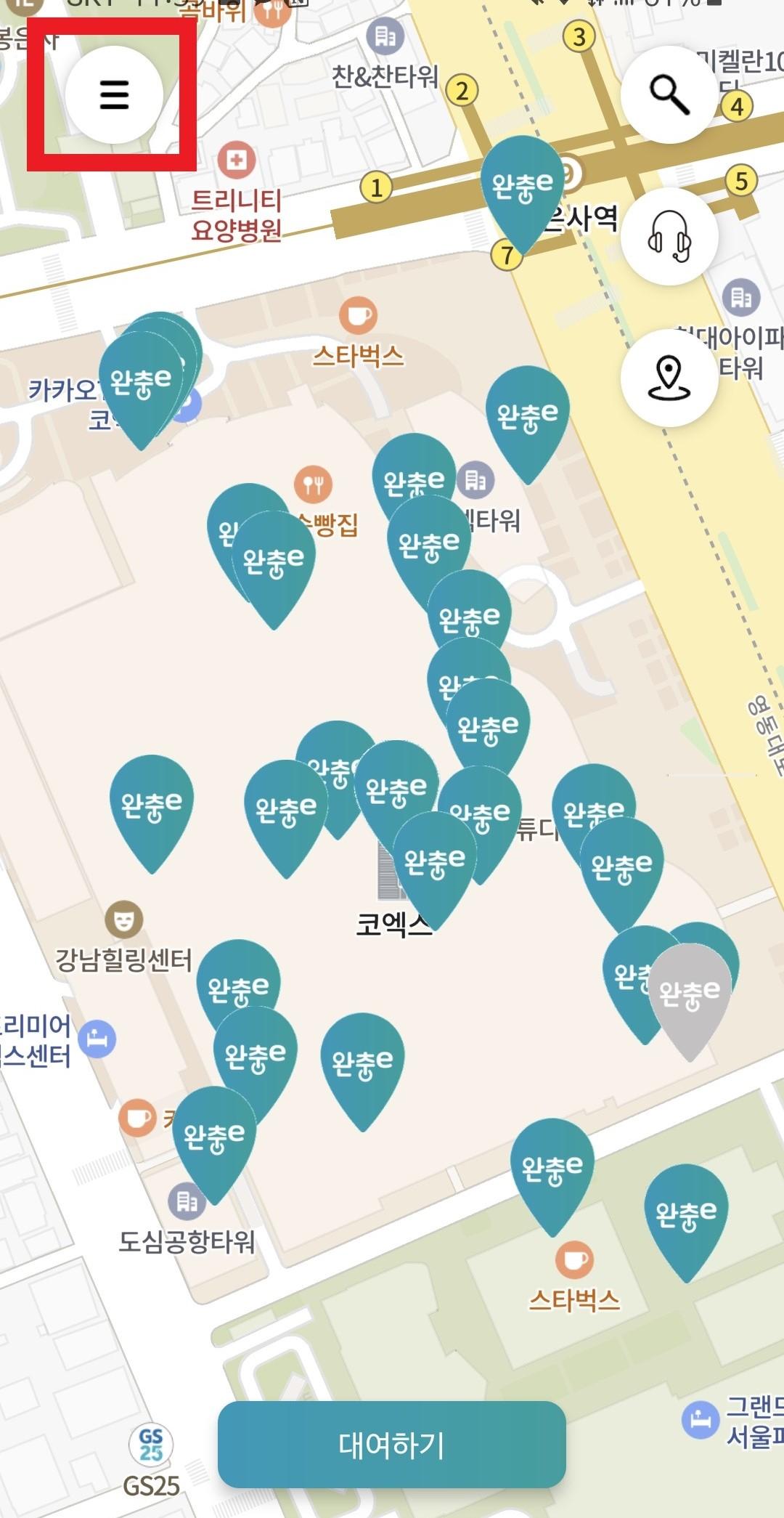Tap the bakery fork-and-knife icon near 빵집
The height and width of the screenshot is (1518, 784).
[312, 485]
